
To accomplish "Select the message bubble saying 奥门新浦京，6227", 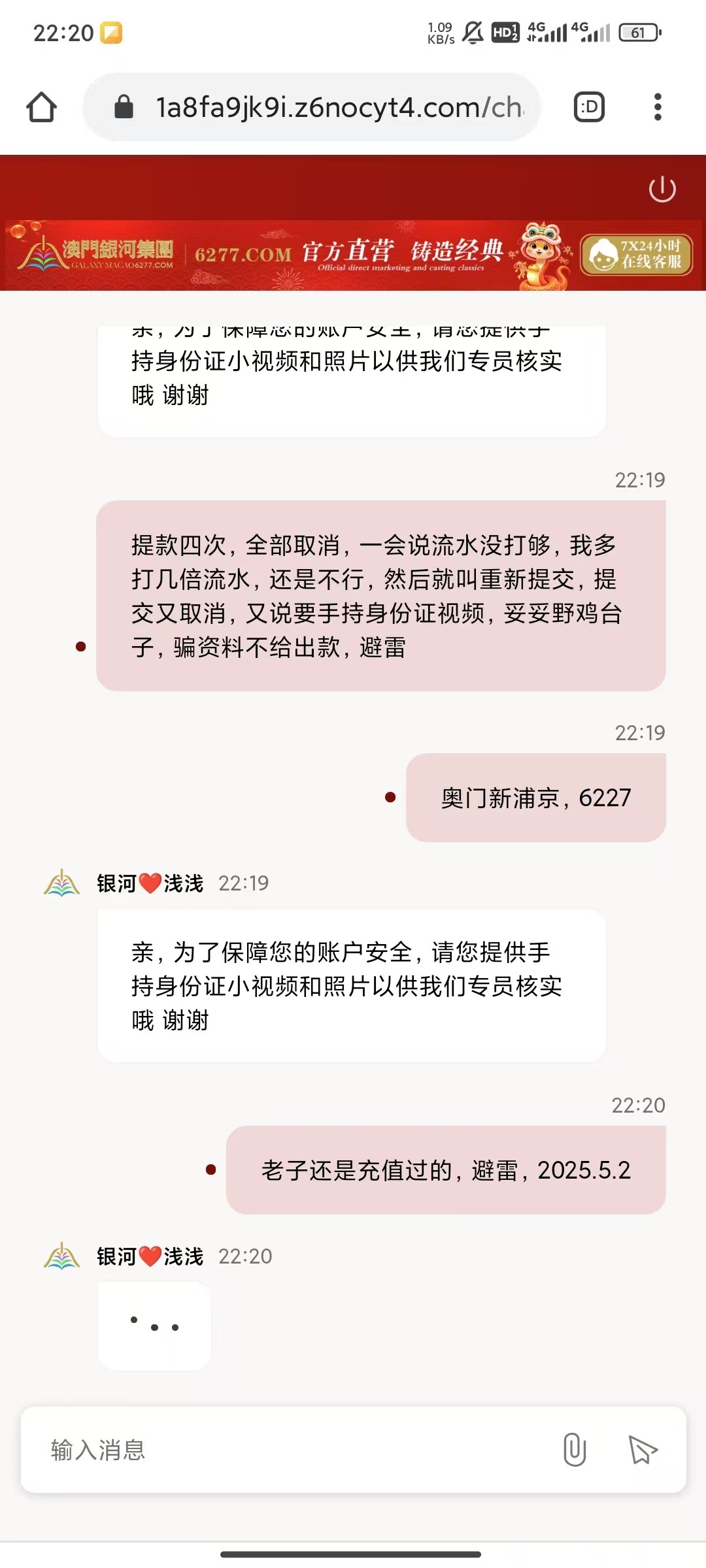I will click(x=536, y=797).
